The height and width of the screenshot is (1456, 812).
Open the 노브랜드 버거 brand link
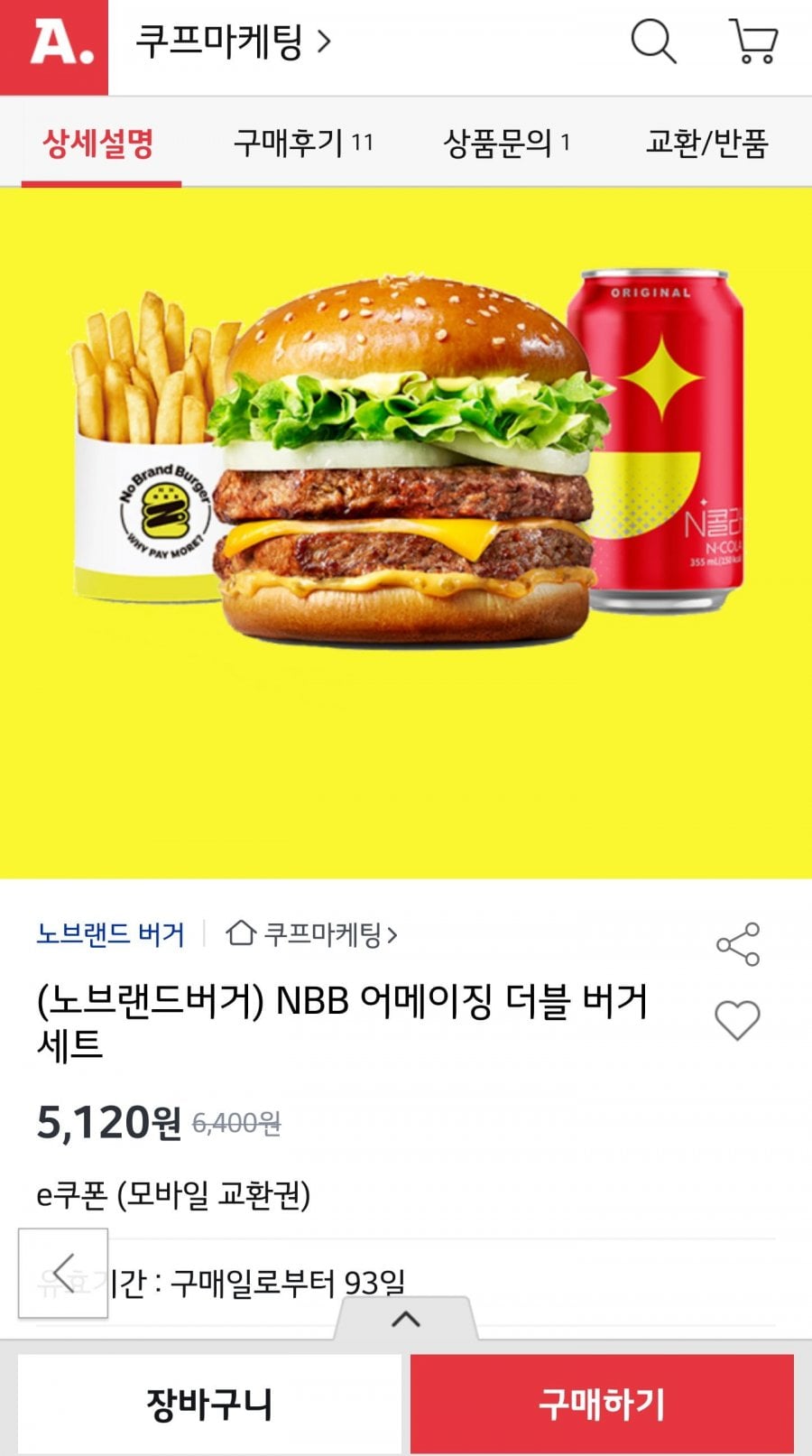110,933
